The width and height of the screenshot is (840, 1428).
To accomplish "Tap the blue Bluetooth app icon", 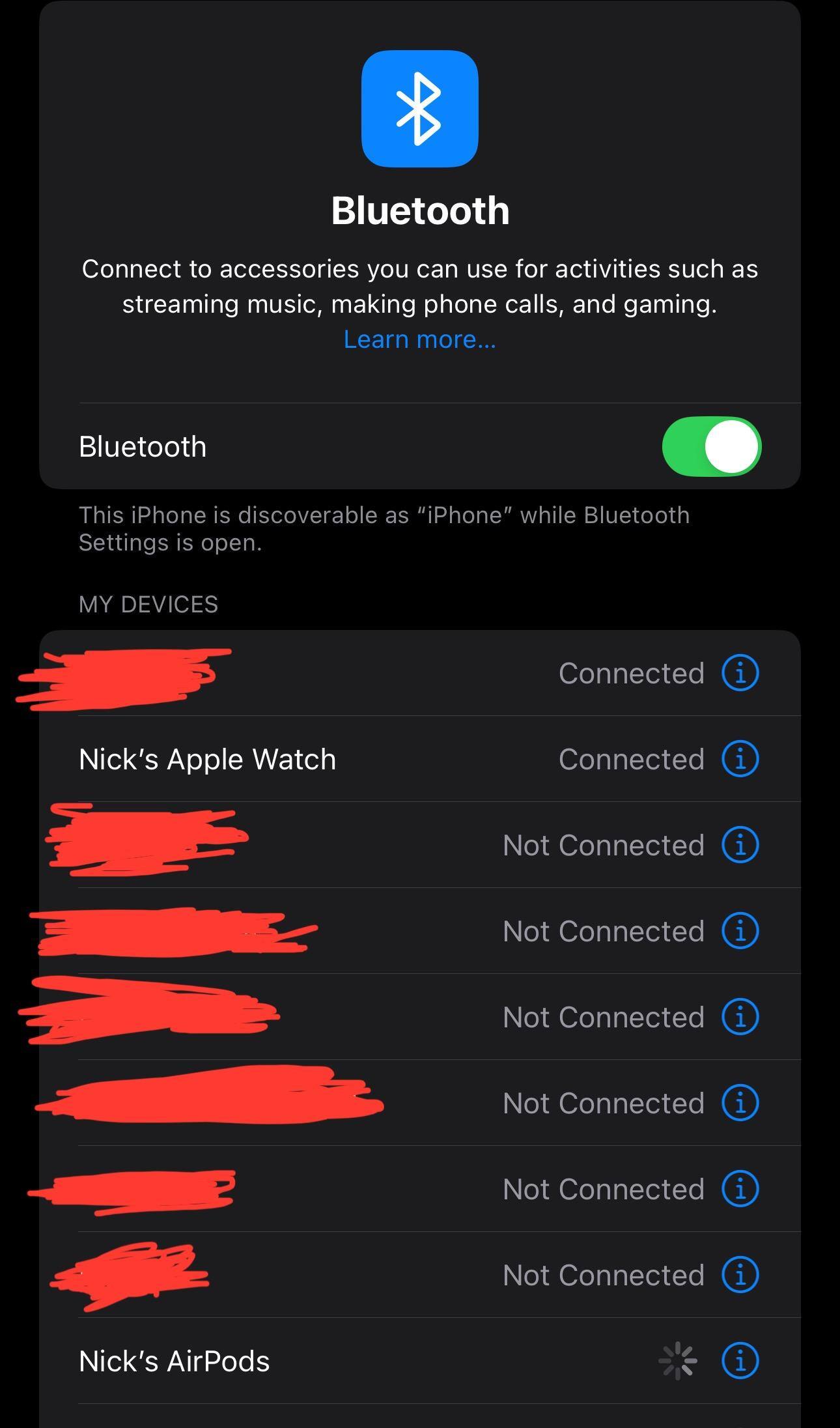I will point(420,108).
